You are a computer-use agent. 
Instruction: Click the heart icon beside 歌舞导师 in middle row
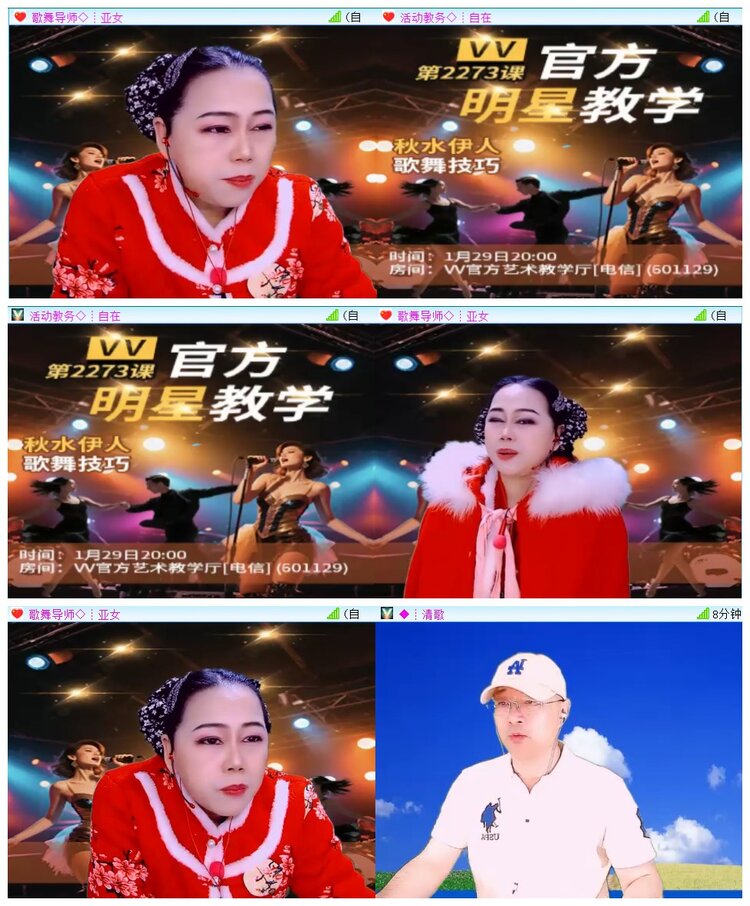click(385, 316)
